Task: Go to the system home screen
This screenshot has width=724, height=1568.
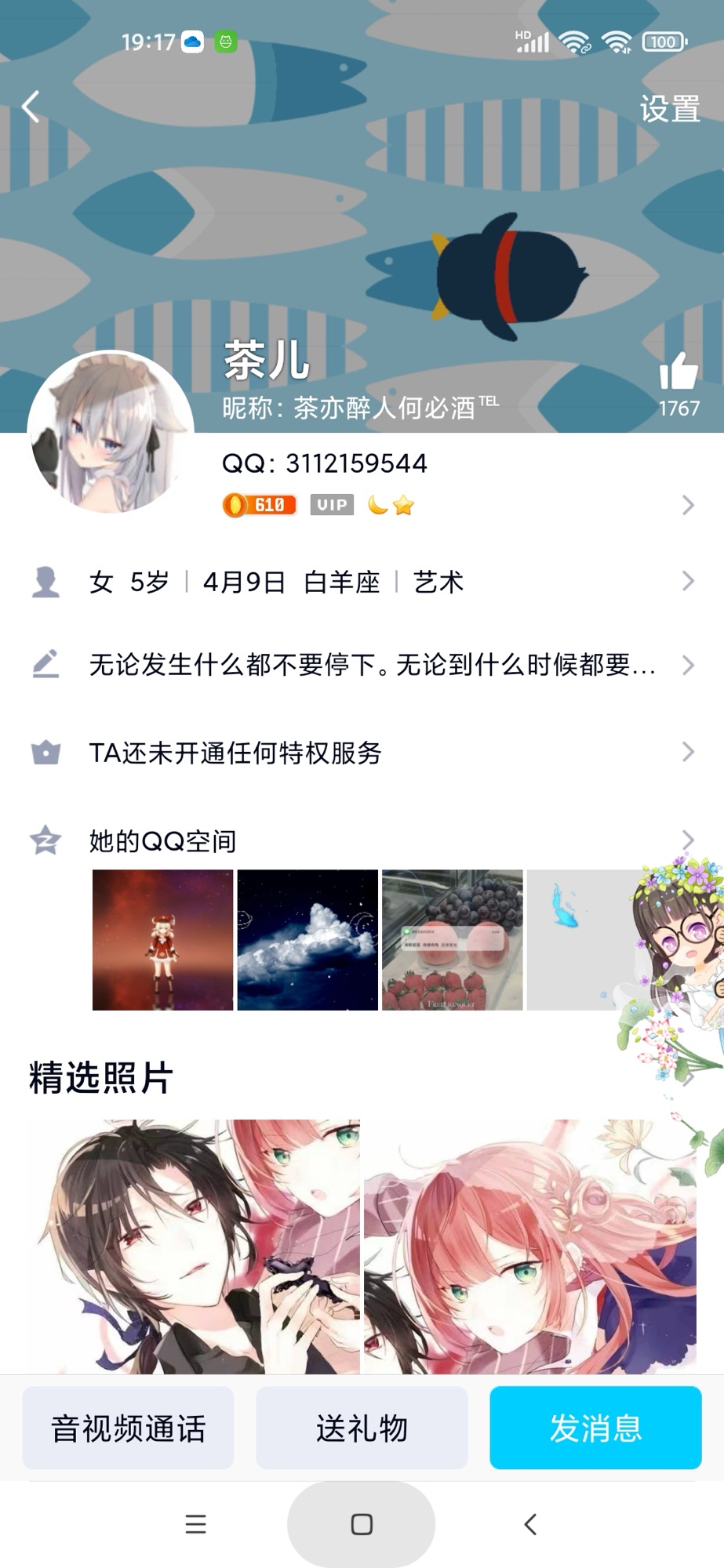Action: coord(361,1524)
